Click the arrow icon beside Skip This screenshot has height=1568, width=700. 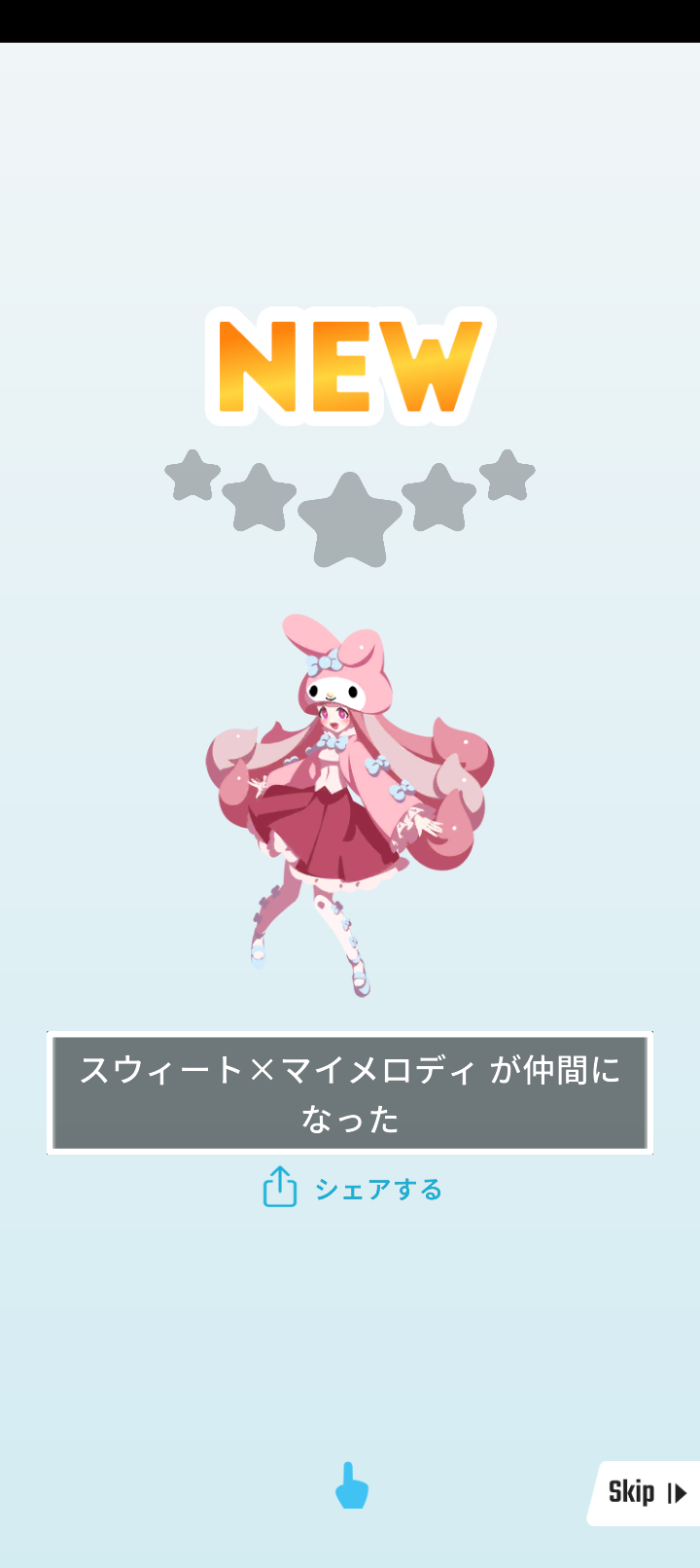(676, 1492)
